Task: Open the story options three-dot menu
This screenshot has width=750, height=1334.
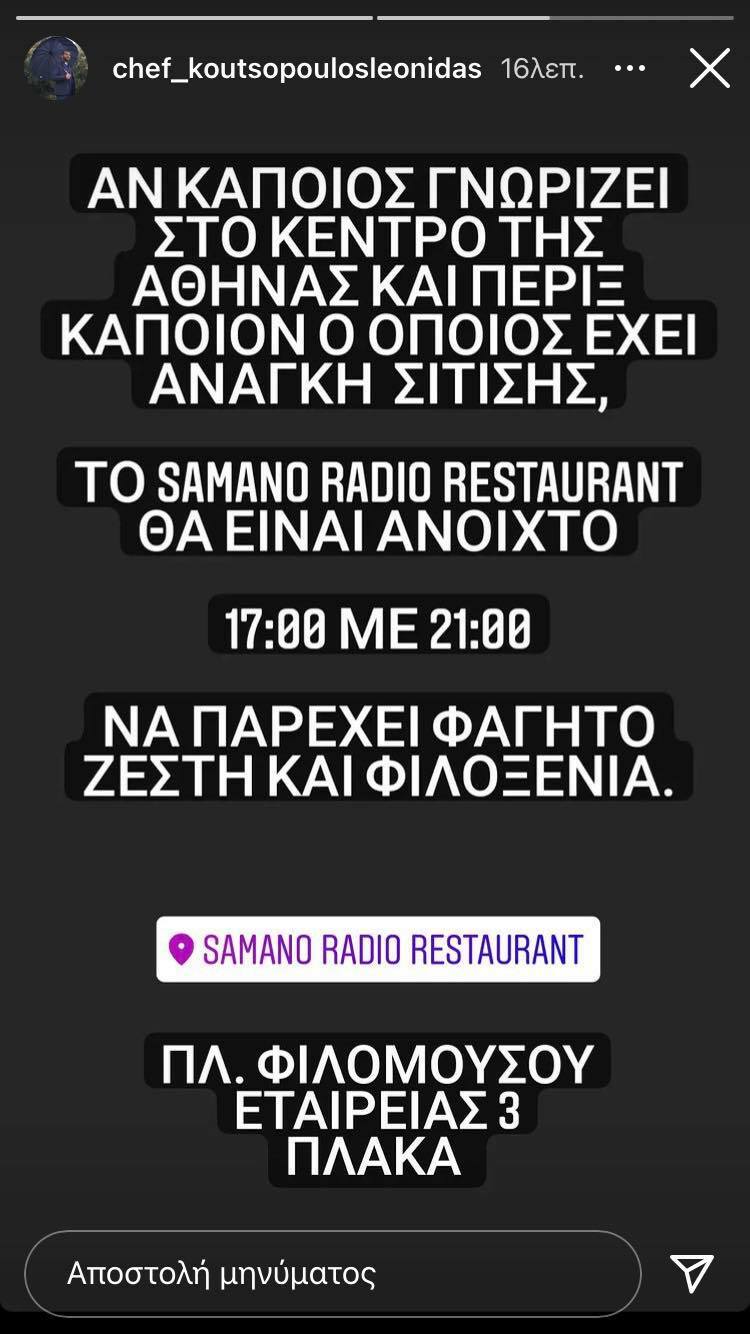Action: 628,66
